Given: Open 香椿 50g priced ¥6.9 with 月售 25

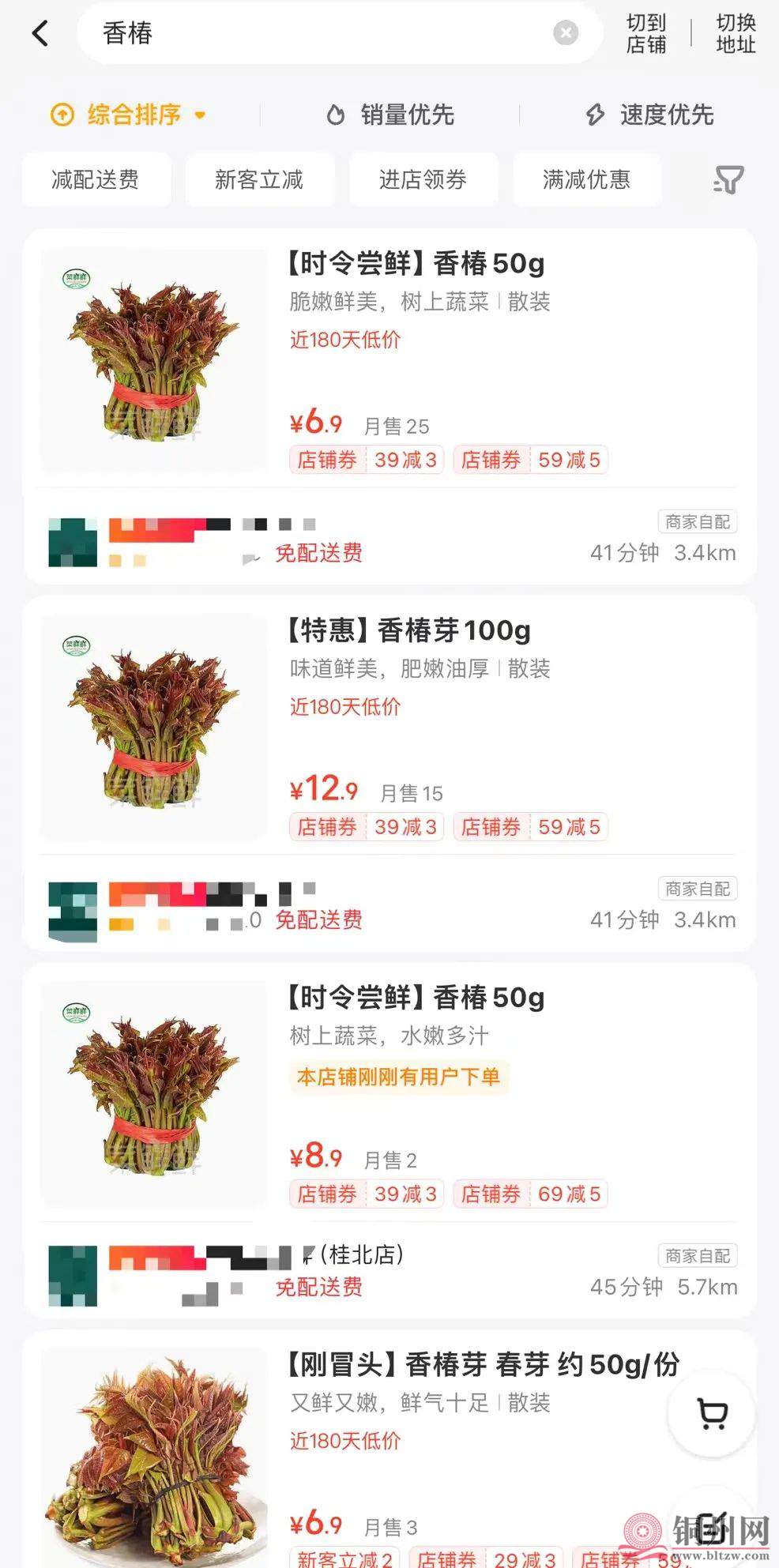Looking at the screenshot, I should [x=416, y=264].
